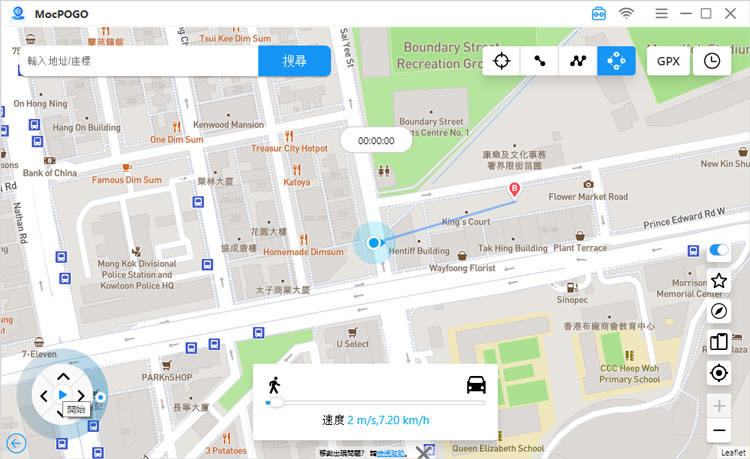
Task: Tap the joystick right arrow
Action: [x=82, y=396]
